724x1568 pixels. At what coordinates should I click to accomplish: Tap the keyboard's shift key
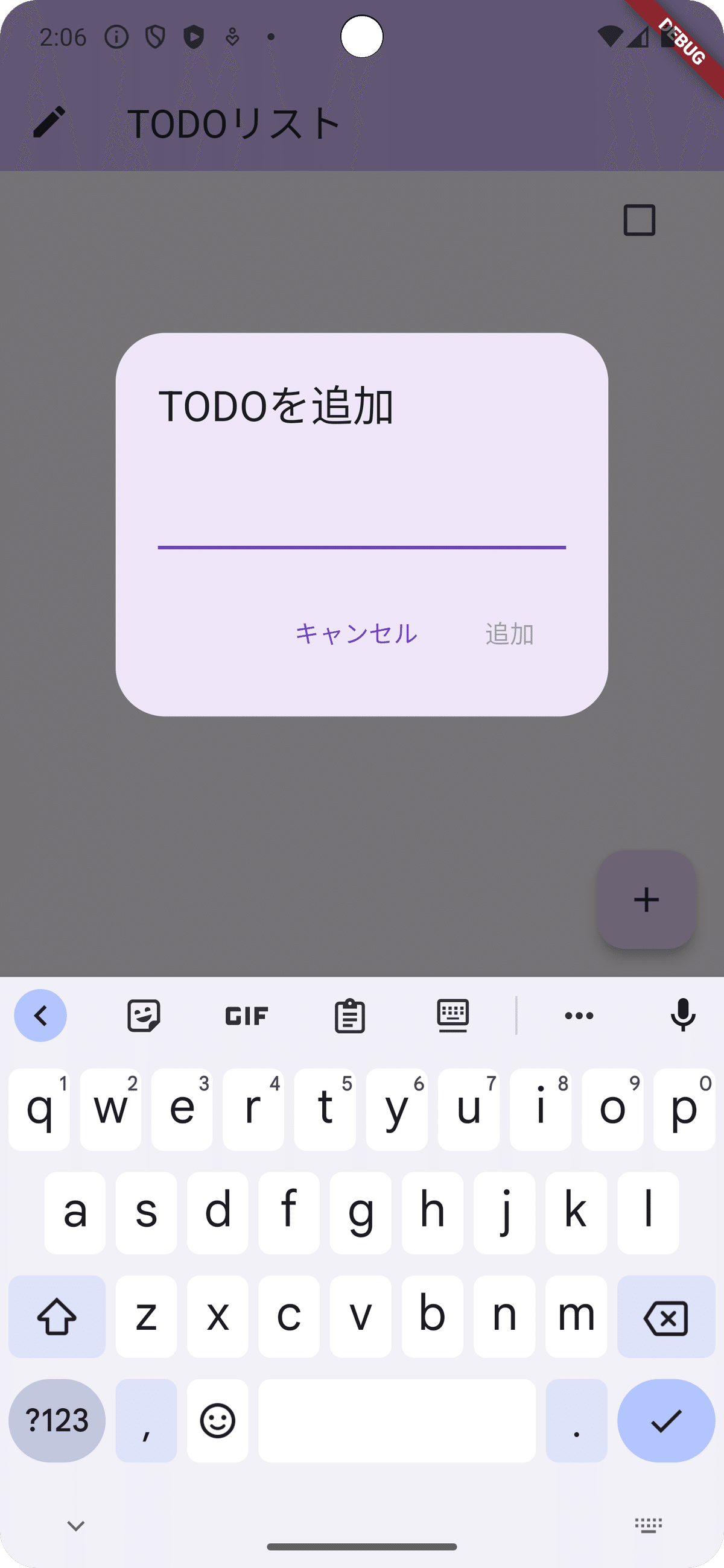(x=57, y=1317)
